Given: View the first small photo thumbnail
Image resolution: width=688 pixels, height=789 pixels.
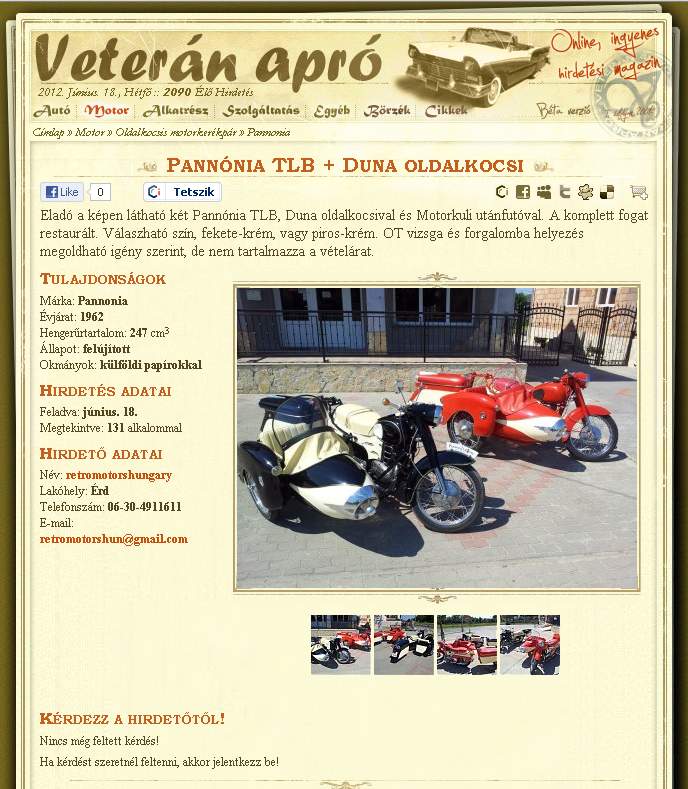Looking at the screenshot, I should pos(340,644).
